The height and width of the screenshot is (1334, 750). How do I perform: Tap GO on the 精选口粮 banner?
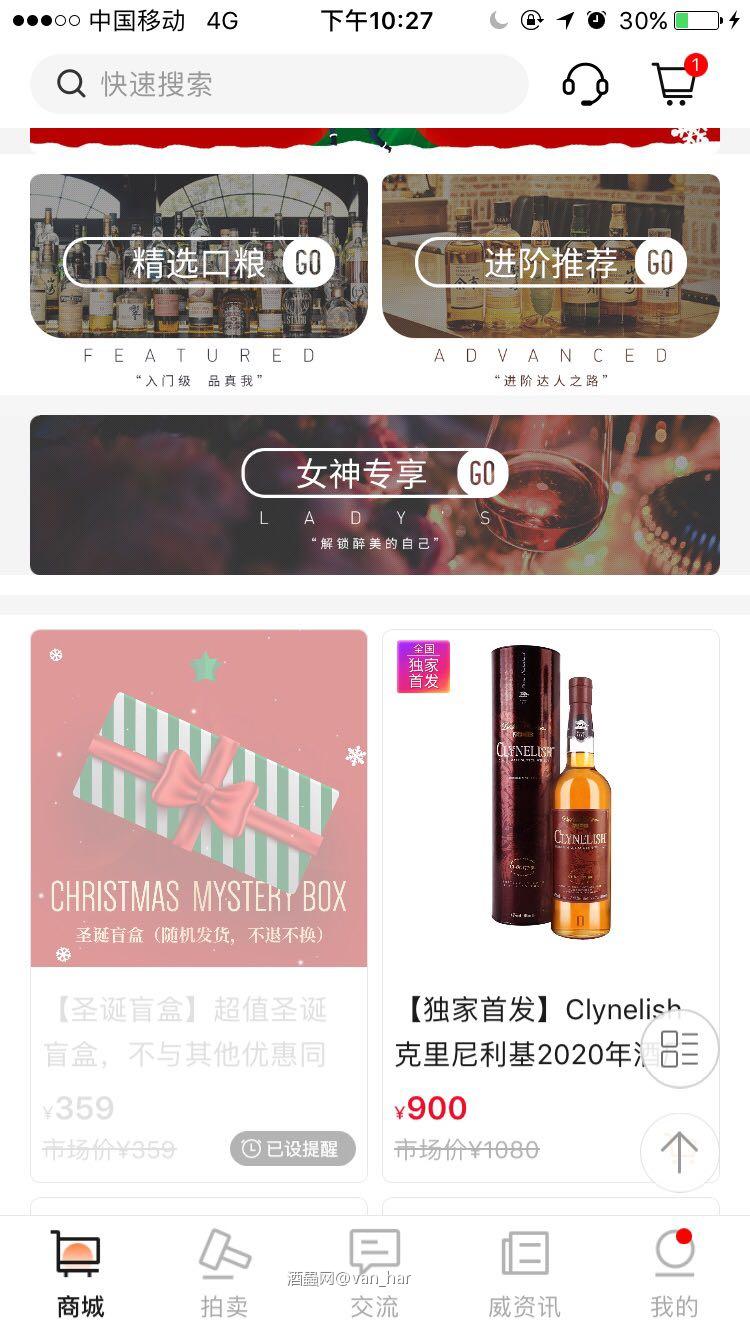(310, 262)
